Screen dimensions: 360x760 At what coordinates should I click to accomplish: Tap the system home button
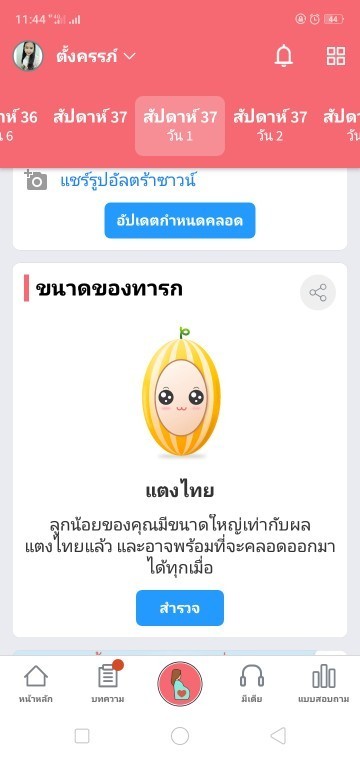(180, 736)
